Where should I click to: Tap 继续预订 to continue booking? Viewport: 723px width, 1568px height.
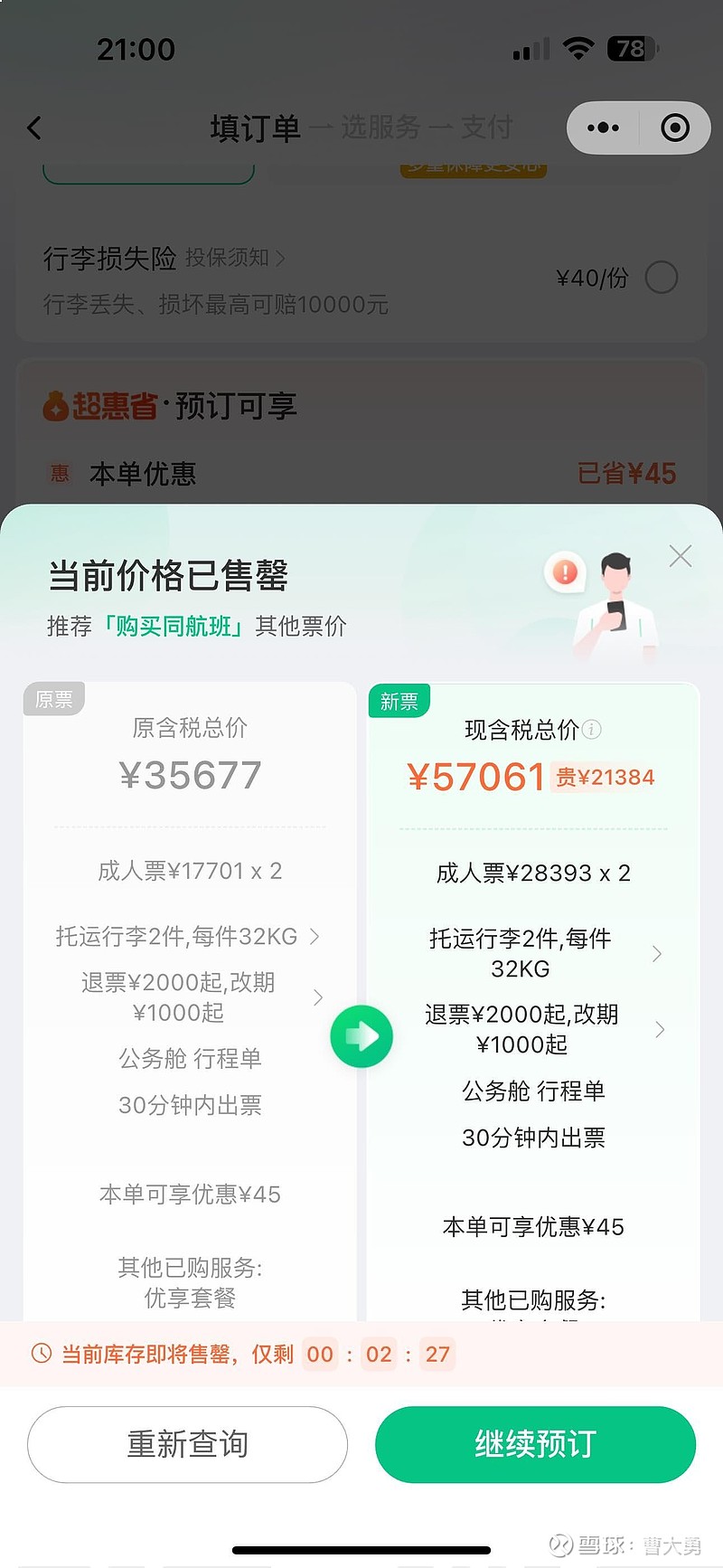tap(535, 1445)
